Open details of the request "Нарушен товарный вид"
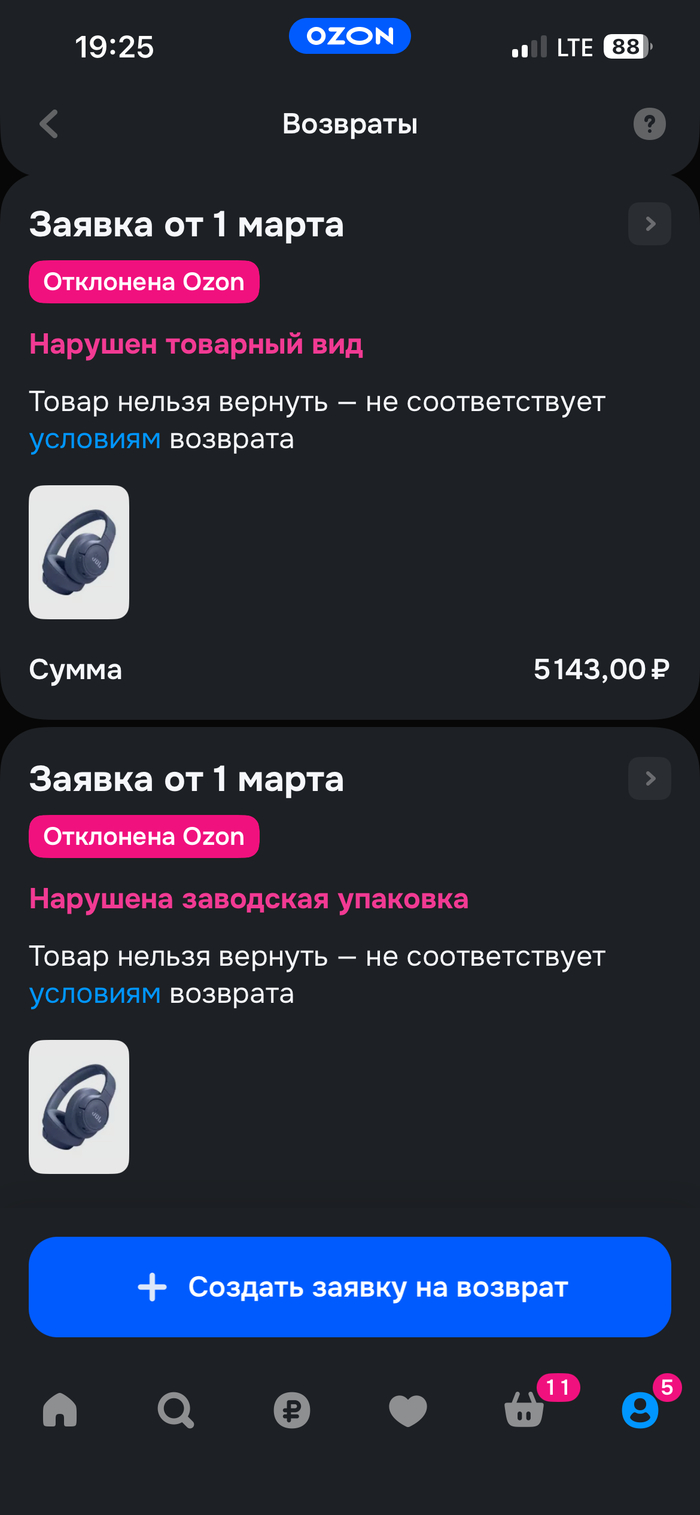Viewport: 700px width, 1515px height. (649, 224)
